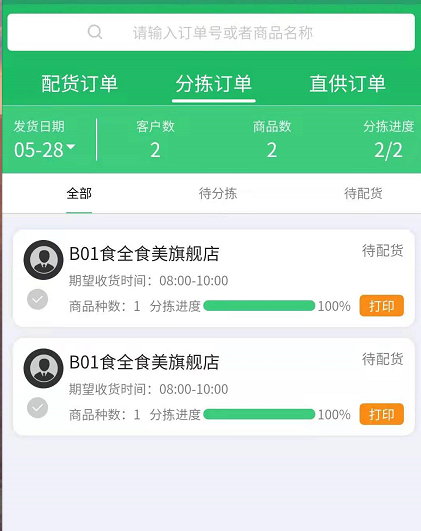Filter by 待配货 tab
This screenshot has width=421, height=531.
[363, 193]
